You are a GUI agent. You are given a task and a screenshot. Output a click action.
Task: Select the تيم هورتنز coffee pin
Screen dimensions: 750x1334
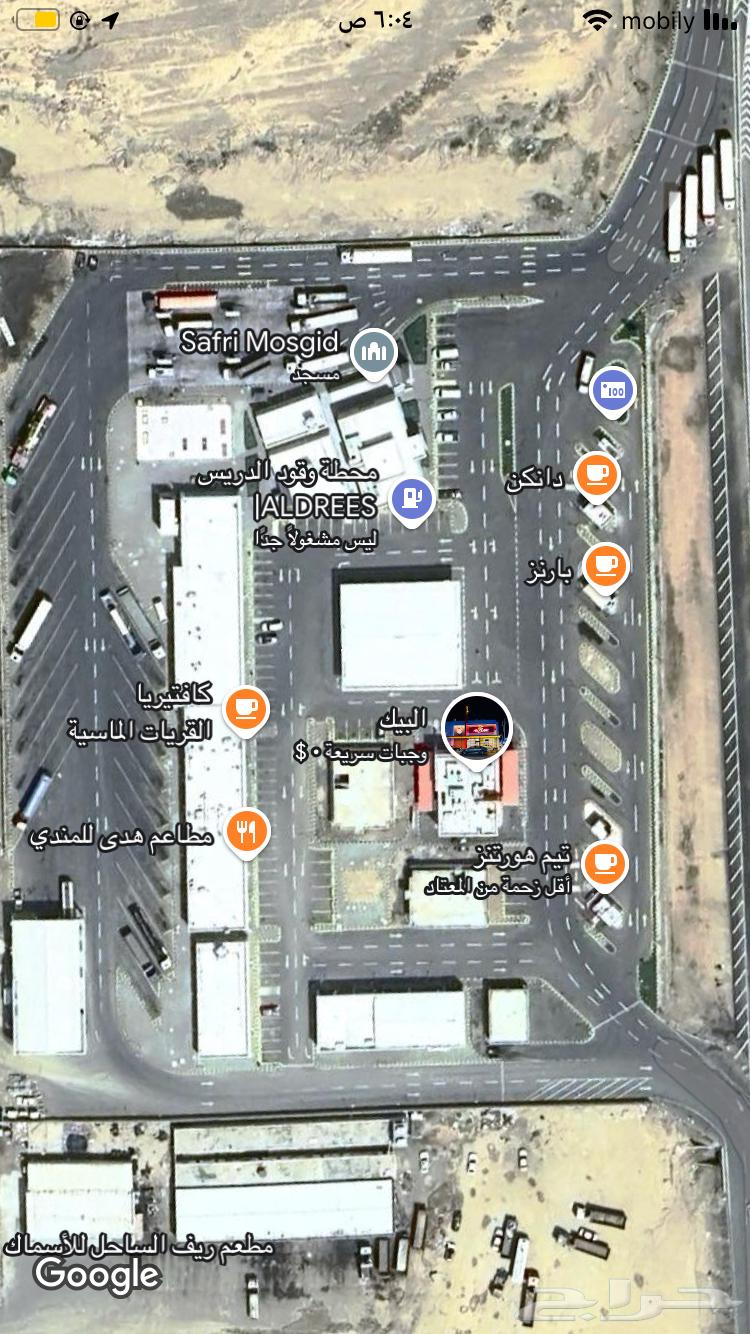603,862
